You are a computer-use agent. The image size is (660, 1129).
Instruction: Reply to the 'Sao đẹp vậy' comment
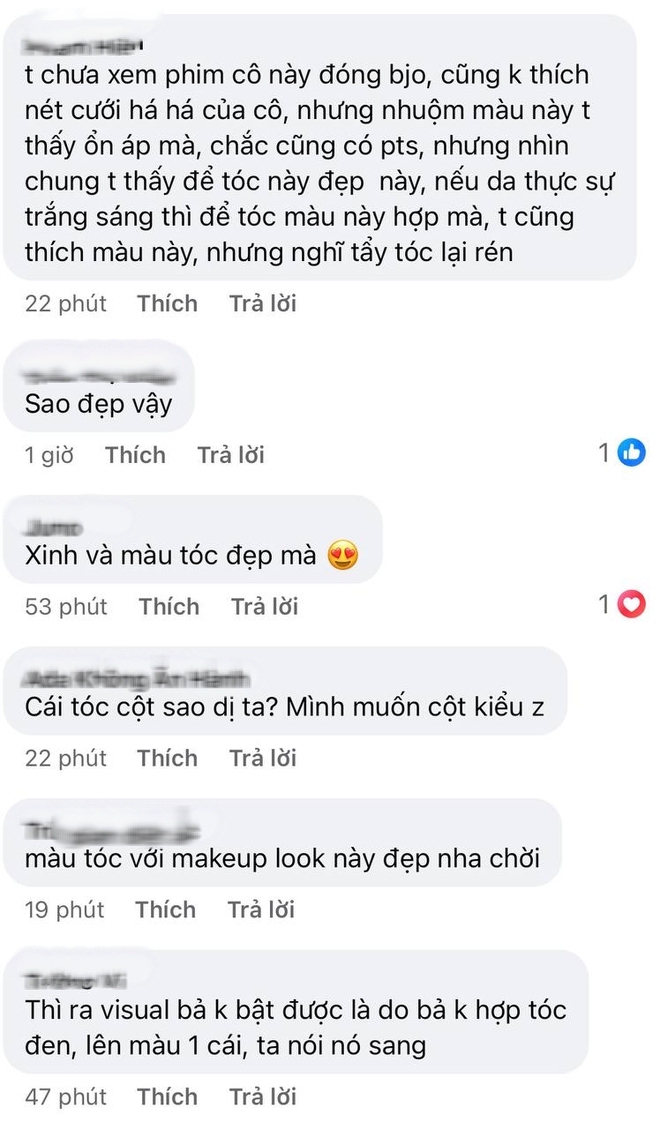pyautogui.click(x=230, y=455)
